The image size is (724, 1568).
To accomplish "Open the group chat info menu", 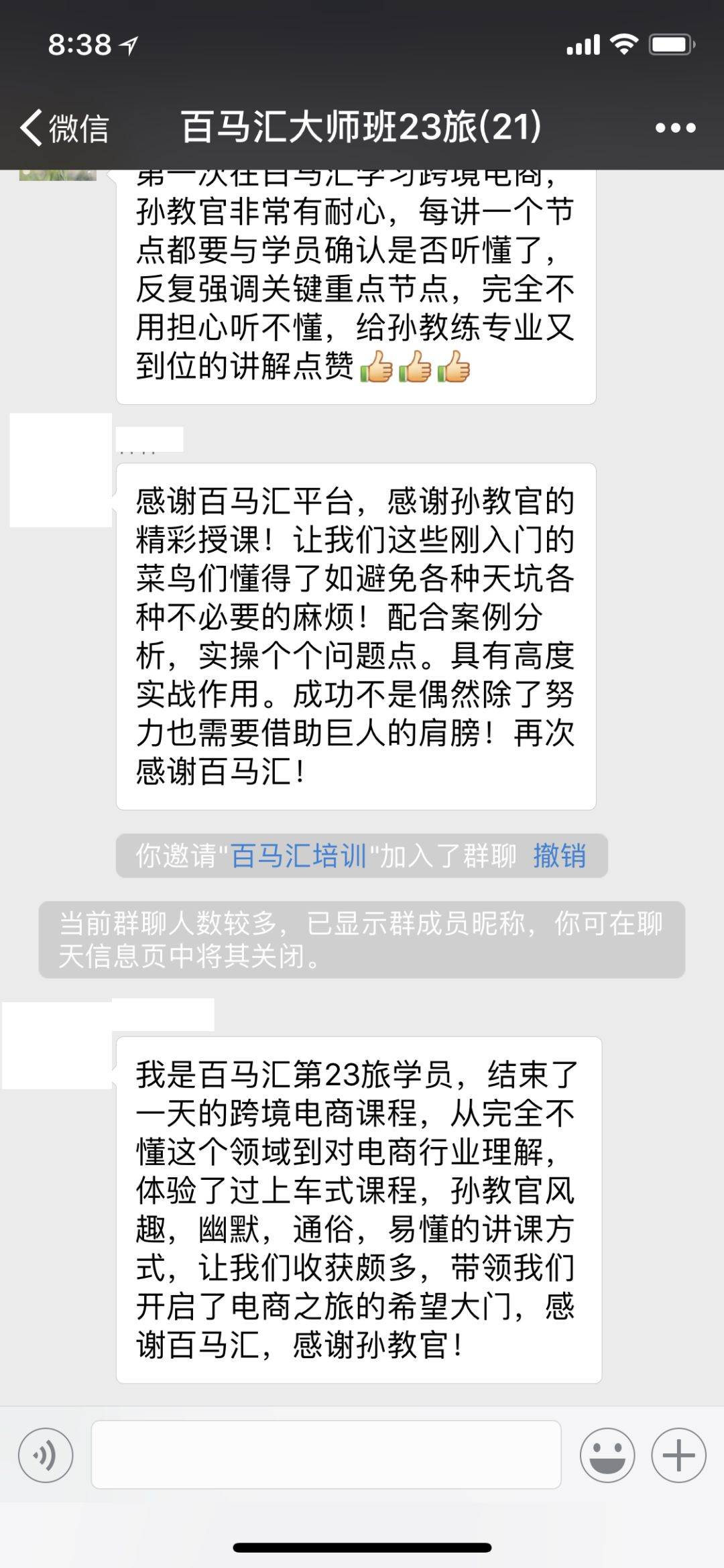I will coord(675,127).
